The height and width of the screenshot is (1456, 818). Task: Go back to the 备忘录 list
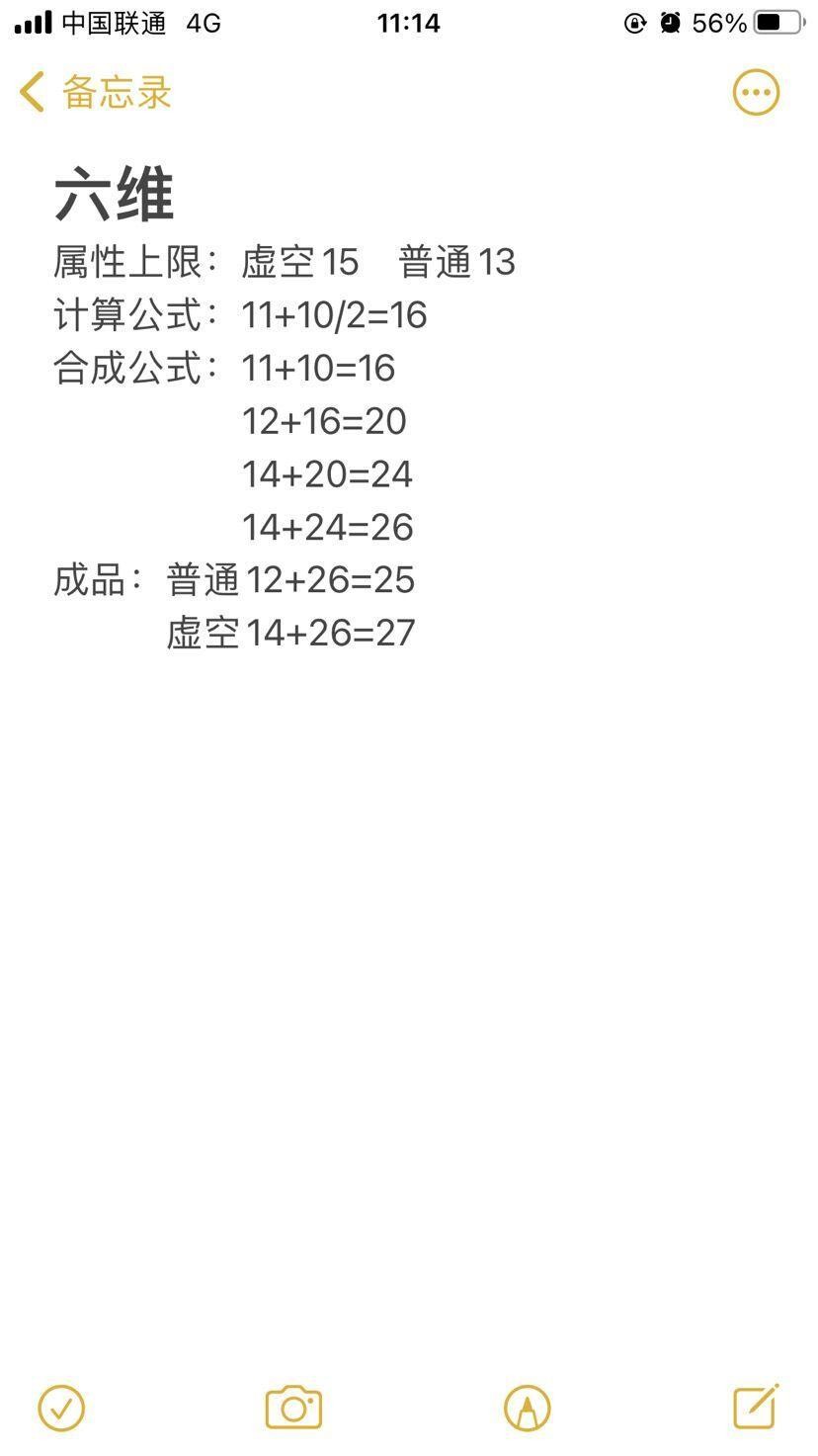95,93
